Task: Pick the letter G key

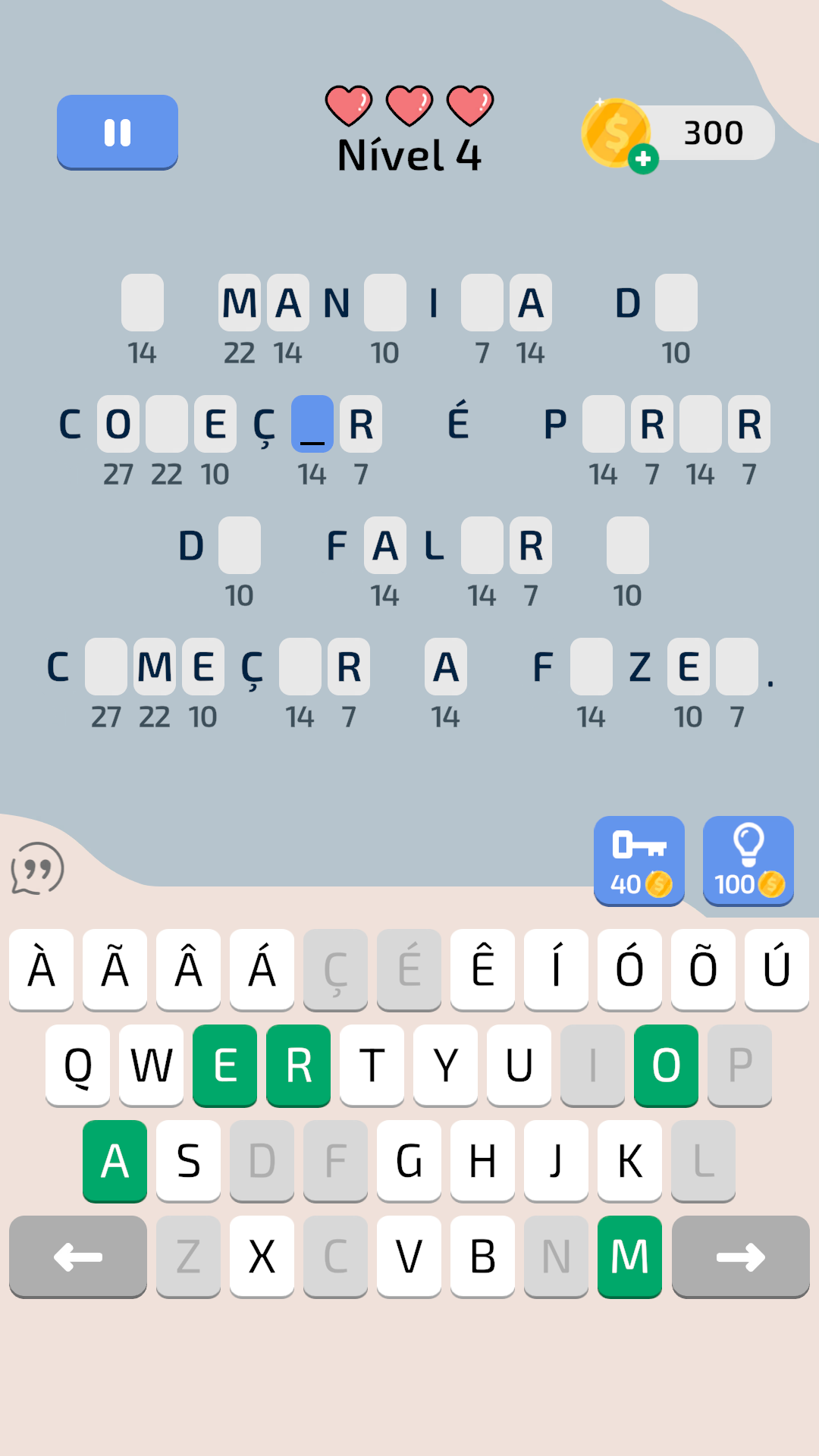Action: click(x=409, y=1160)
